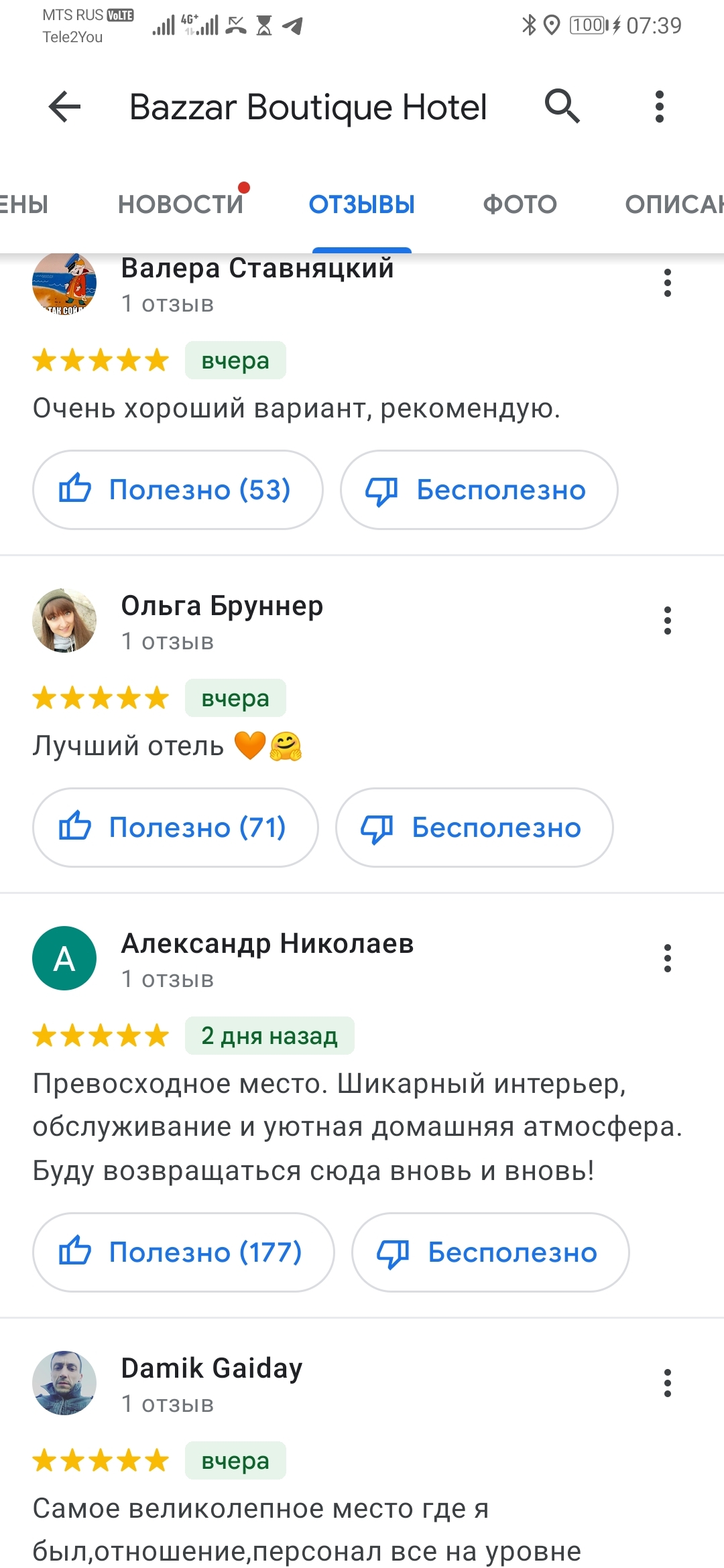This screenshot has height=1568, width=724.
Task: View Ольга Бруннер's profile picture
Action: point(64,621)
